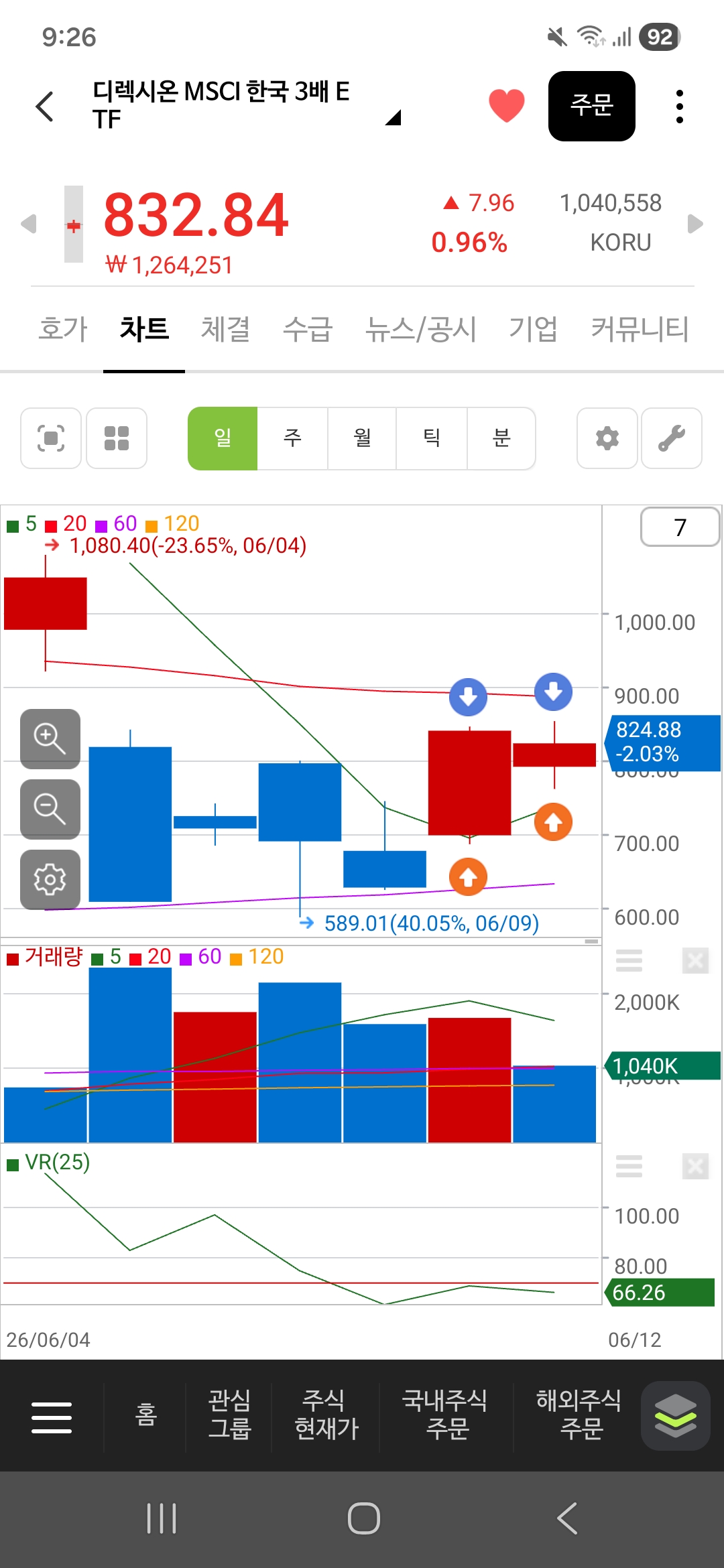The width and height of the screenshot is (724, 1568).
Task: Switch to the 호가 tab
Action: click(x=63, y=329)
